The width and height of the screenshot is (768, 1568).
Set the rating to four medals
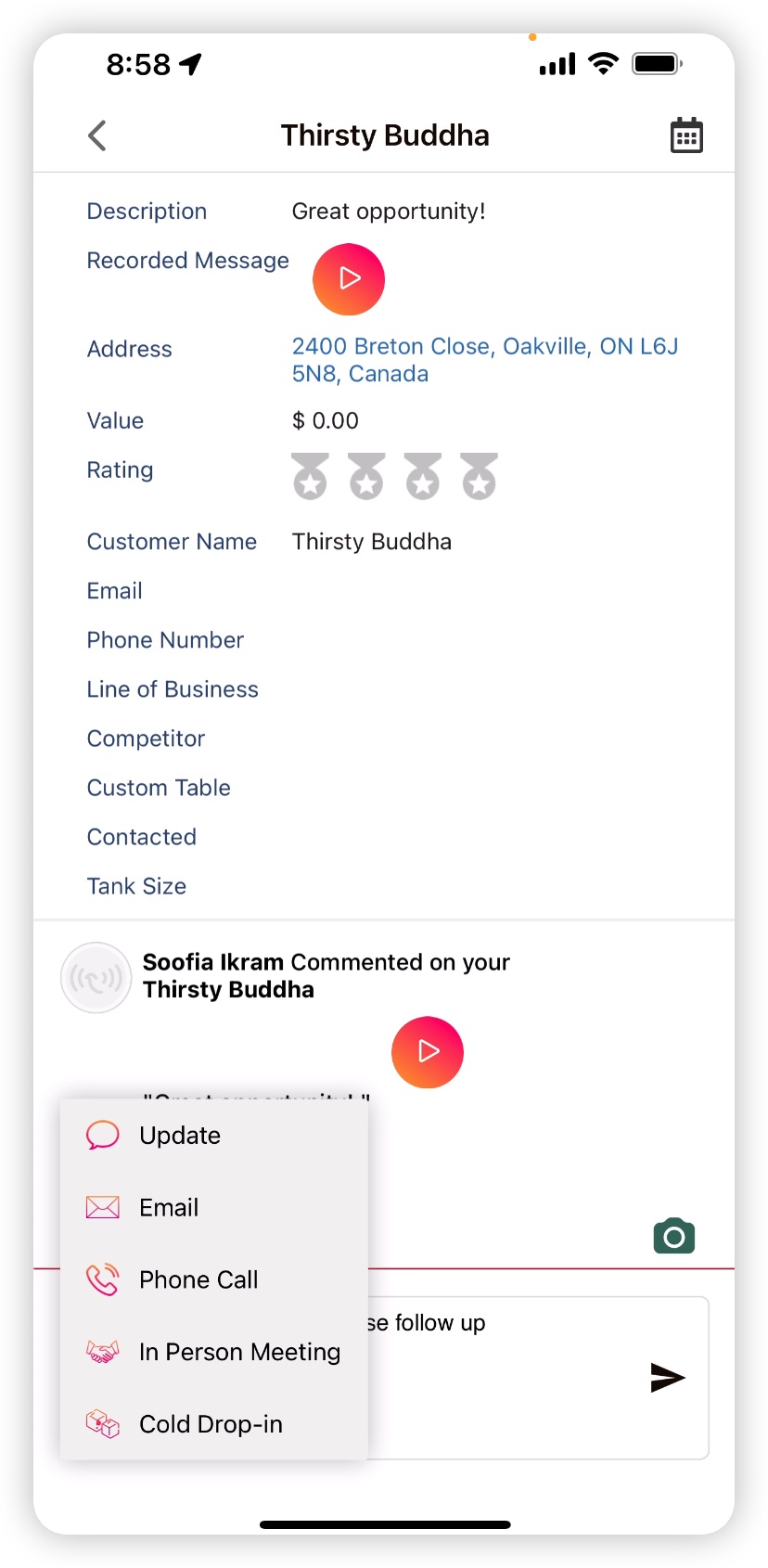point(480,476)
